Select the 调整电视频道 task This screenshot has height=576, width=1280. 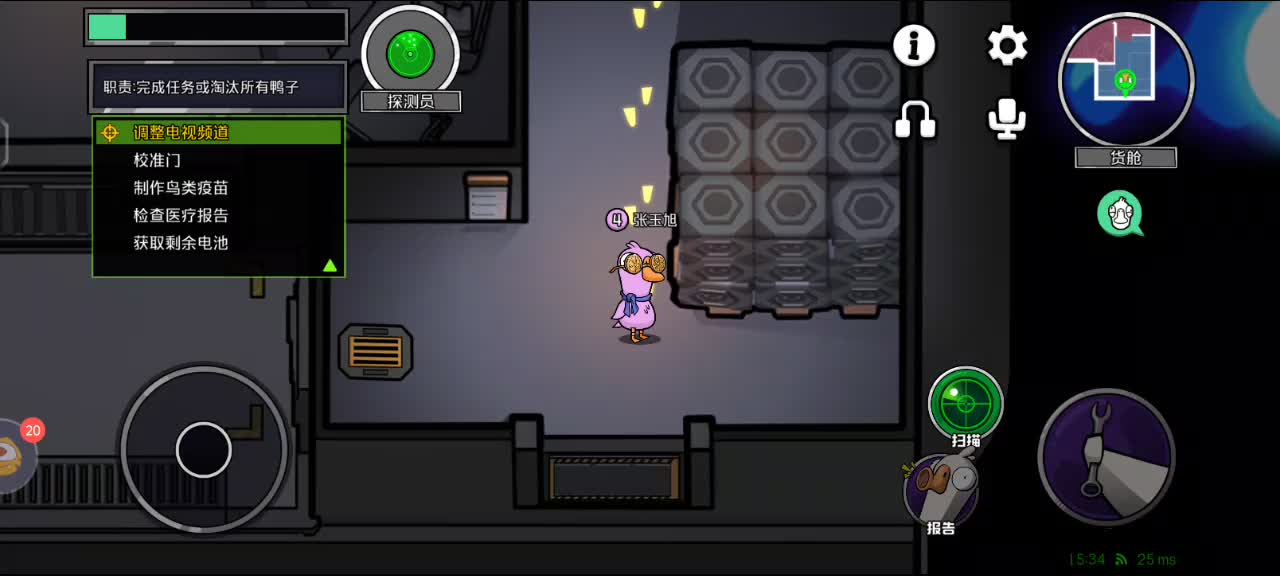click(181, 132)
